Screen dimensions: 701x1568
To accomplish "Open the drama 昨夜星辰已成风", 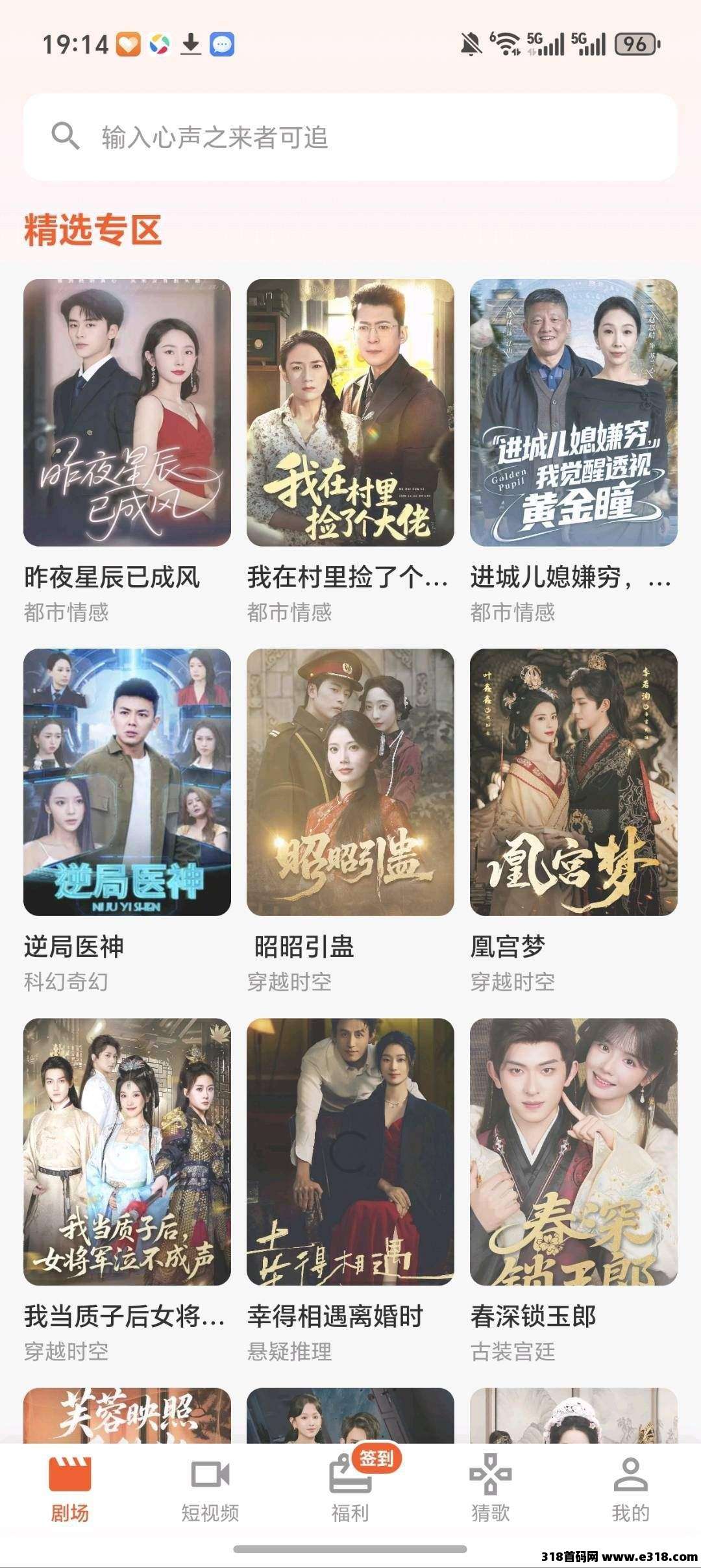I will [x=127, y=413].
